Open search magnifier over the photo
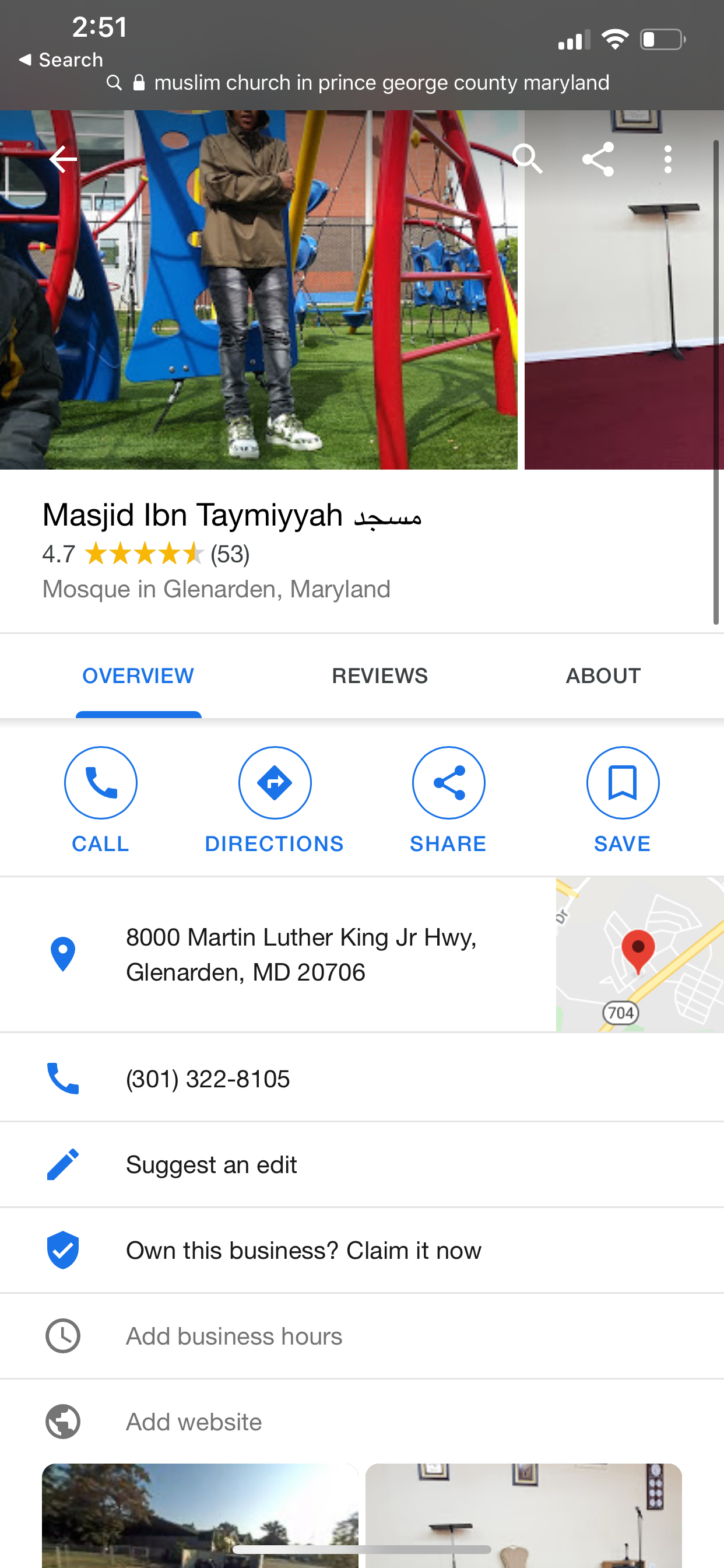The image size is (724, 1568). (x=527, y=159)
